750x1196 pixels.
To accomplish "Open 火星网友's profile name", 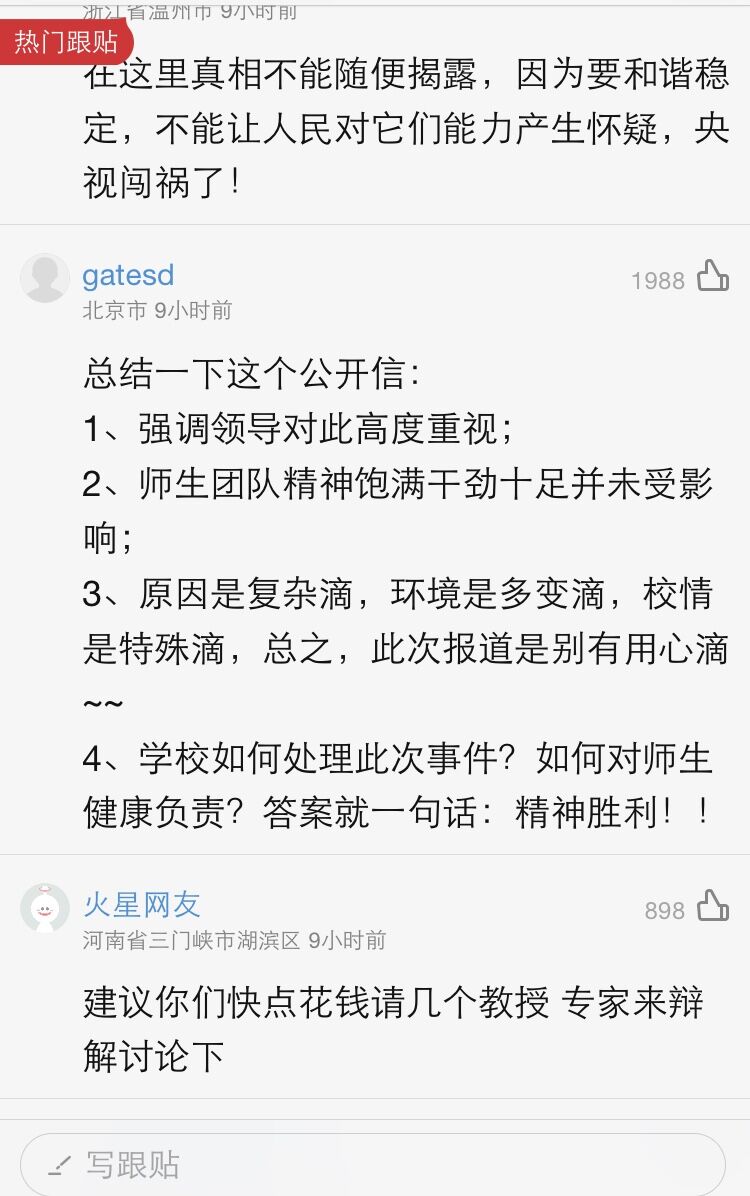I will 141,905.
